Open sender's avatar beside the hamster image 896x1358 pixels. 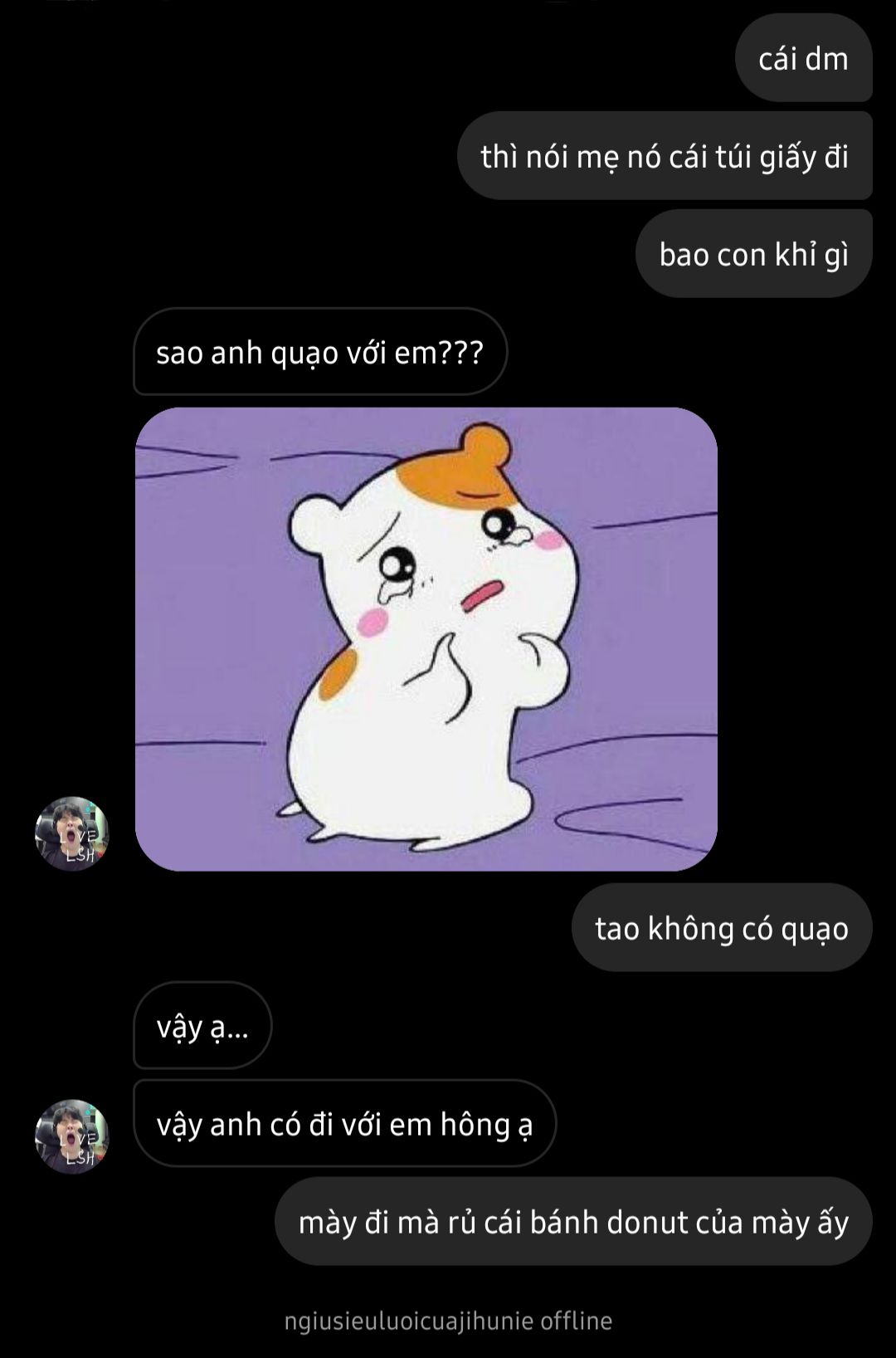[x=72, y=833]
